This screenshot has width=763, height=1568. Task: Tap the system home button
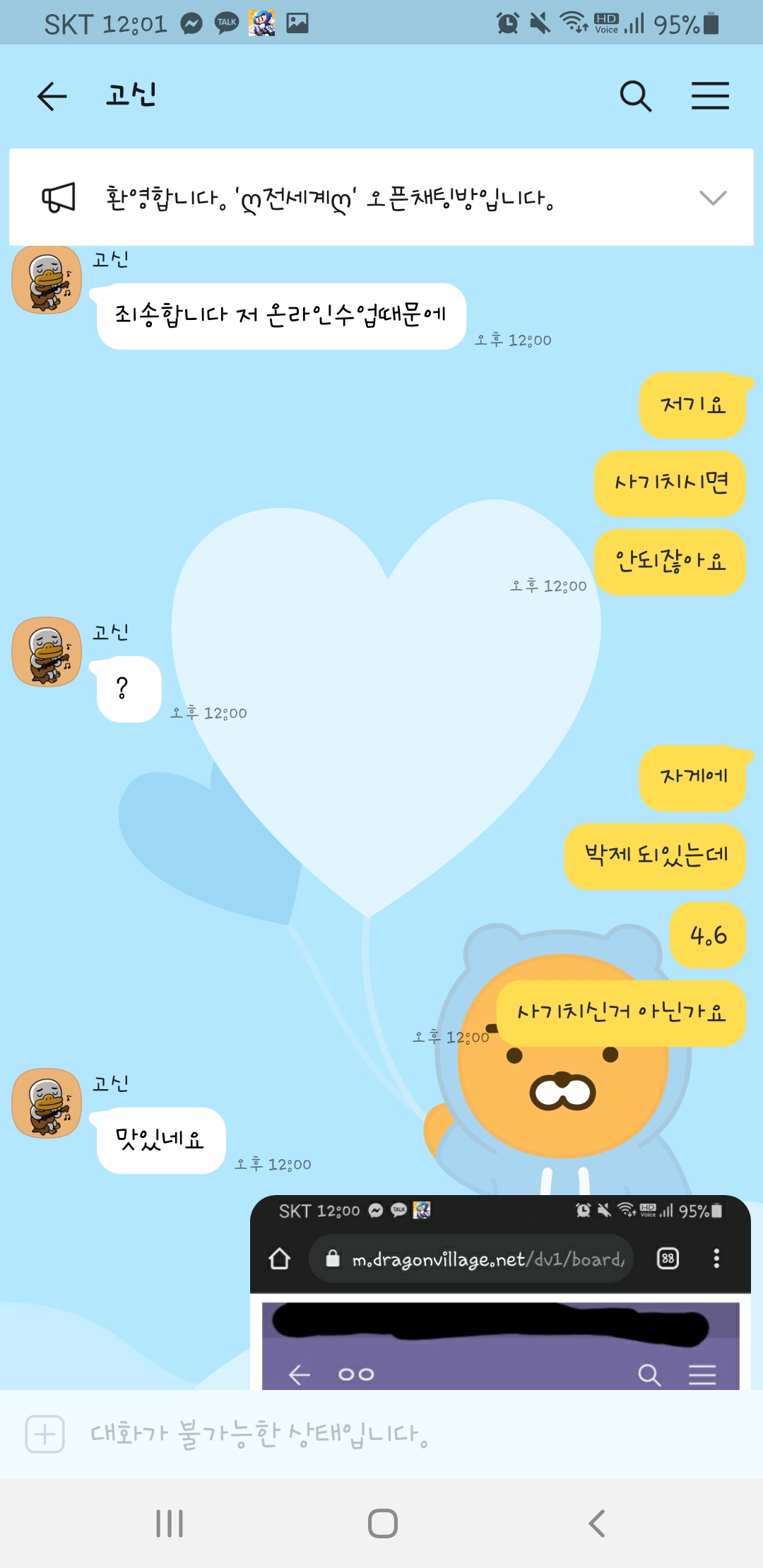tap(382, 1524)
